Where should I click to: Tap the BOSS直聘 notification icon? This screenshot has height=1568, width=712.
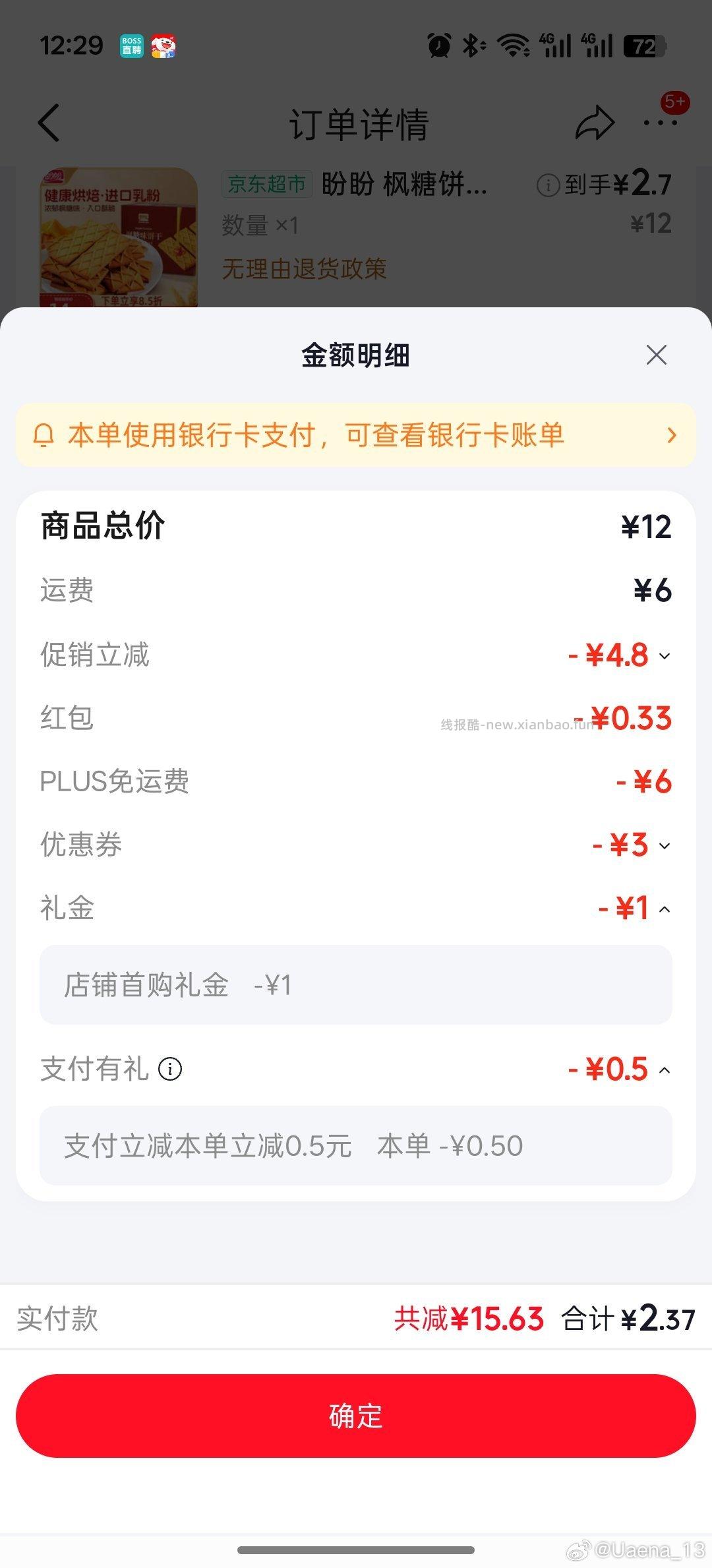(x=131, y=46)
